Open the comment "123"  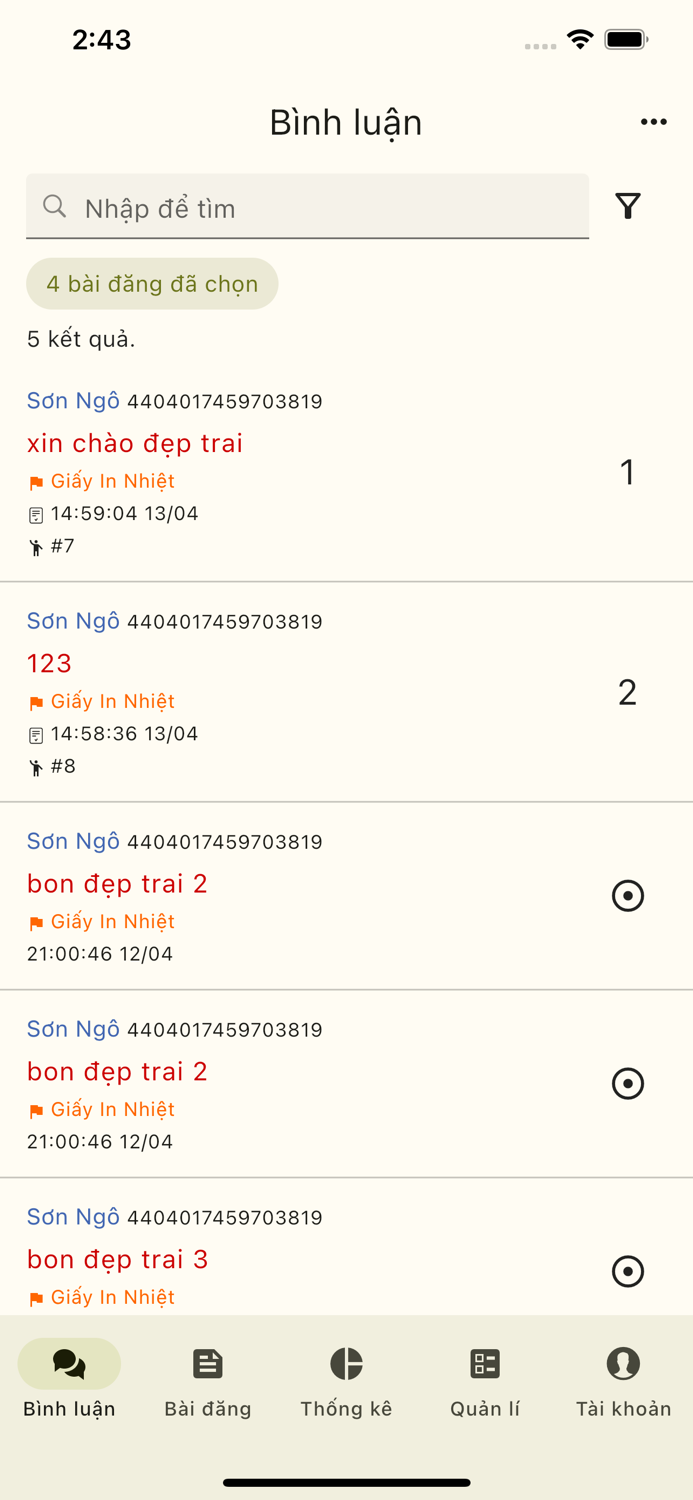pyautogui.click(x=346, y=692)
